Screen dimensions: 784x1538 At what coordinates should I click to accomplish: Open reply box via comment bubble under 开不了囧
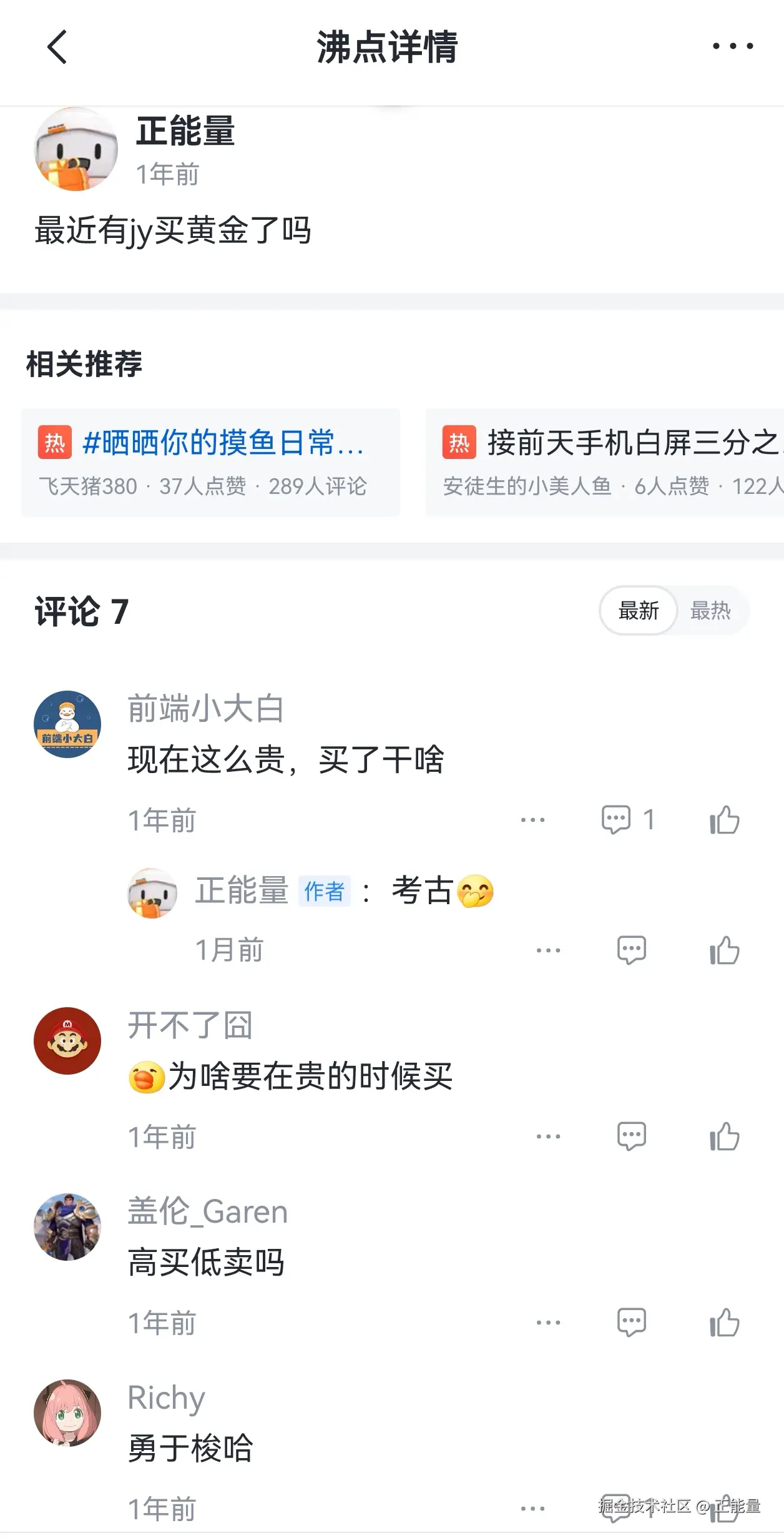point(632,1136)
